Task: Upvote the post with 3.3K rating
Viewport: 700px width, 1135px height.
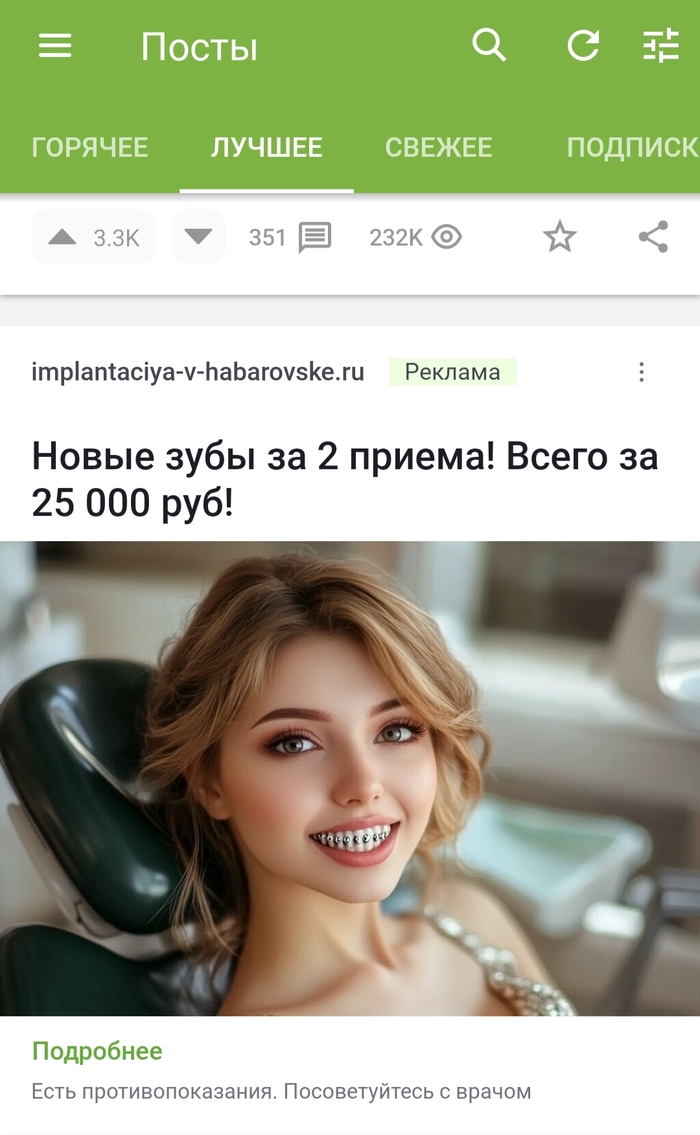Action: click(x=63, y=237)
